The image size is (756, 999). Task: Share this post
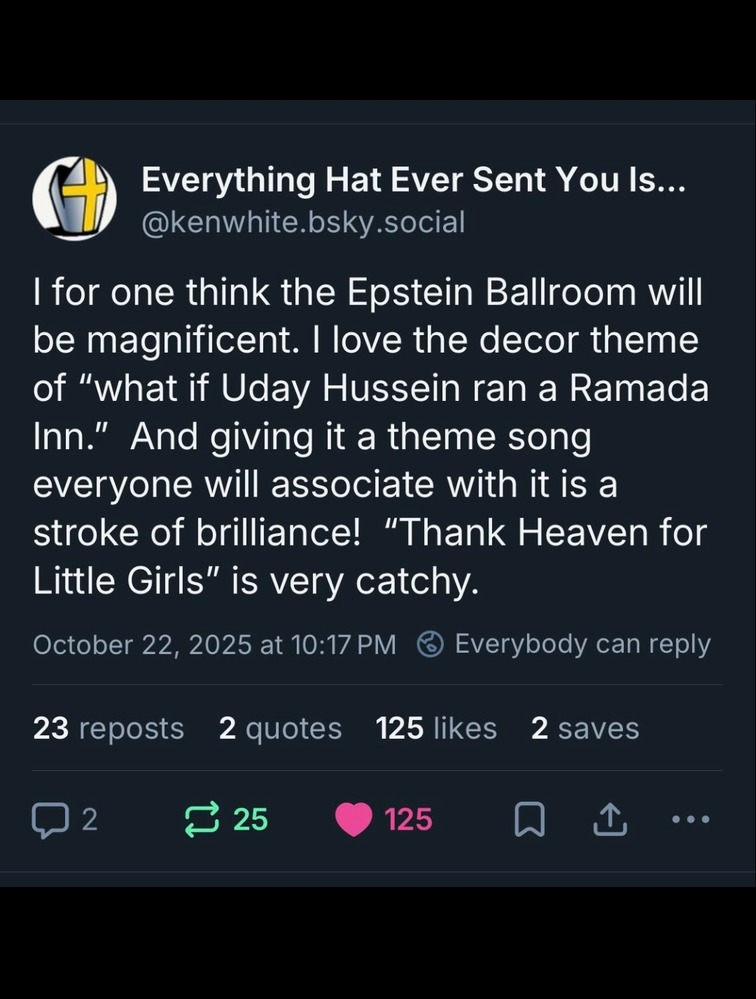(x=607, y=821)
